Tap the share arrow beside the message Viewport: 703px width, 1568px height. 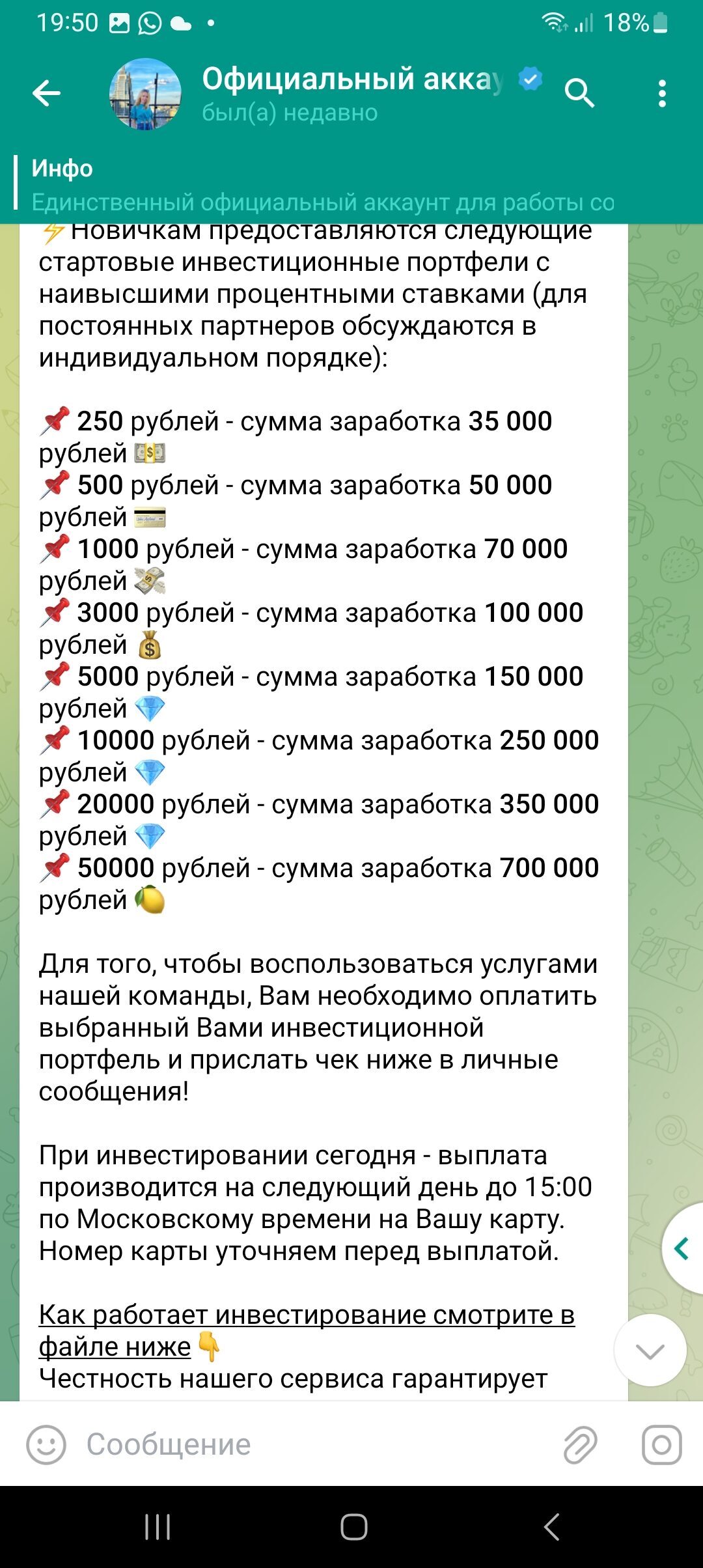(x=682, y=1248)
